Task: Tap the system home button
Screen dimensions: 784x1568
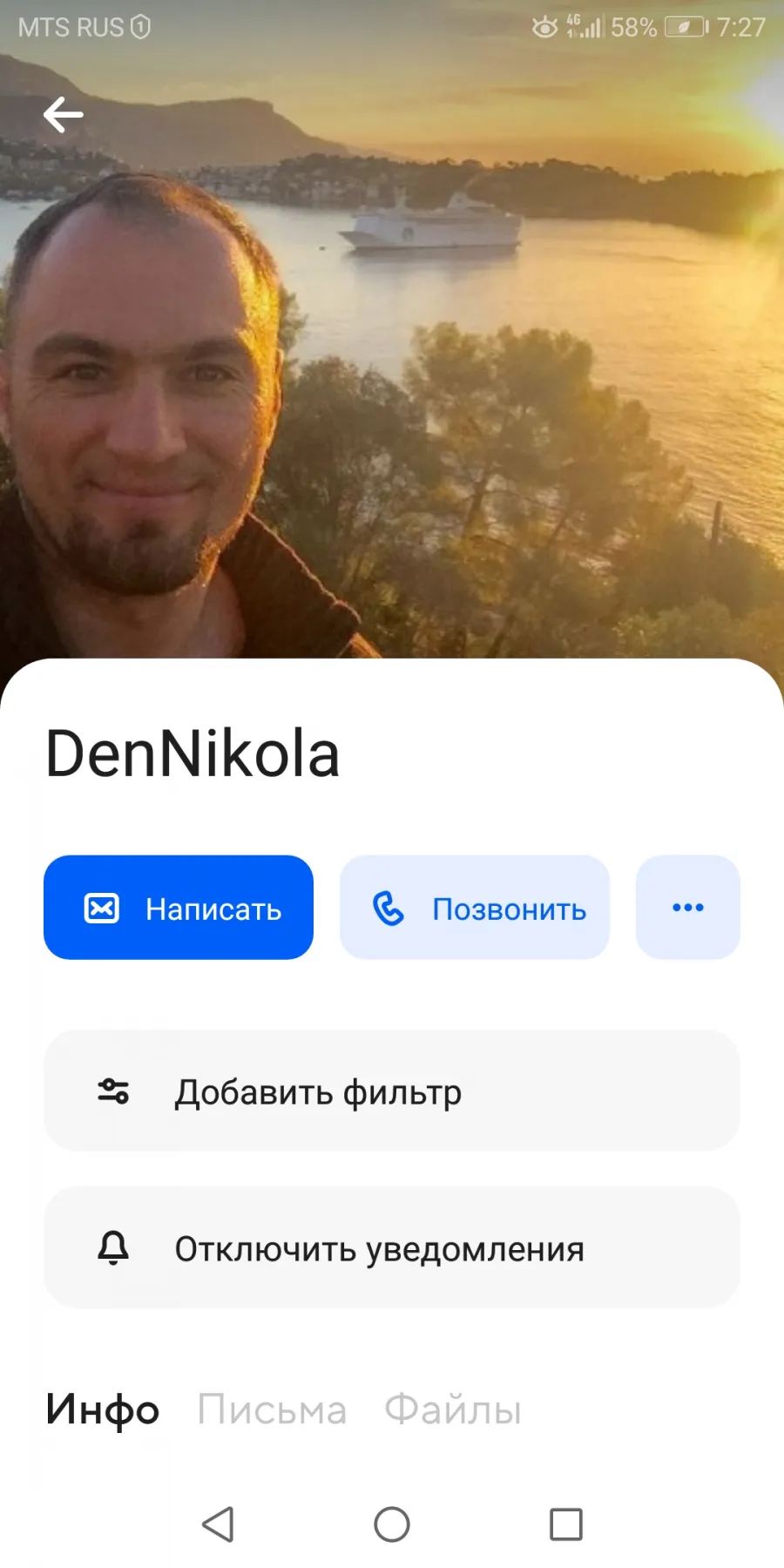Action: click(x=392, y=1524)
